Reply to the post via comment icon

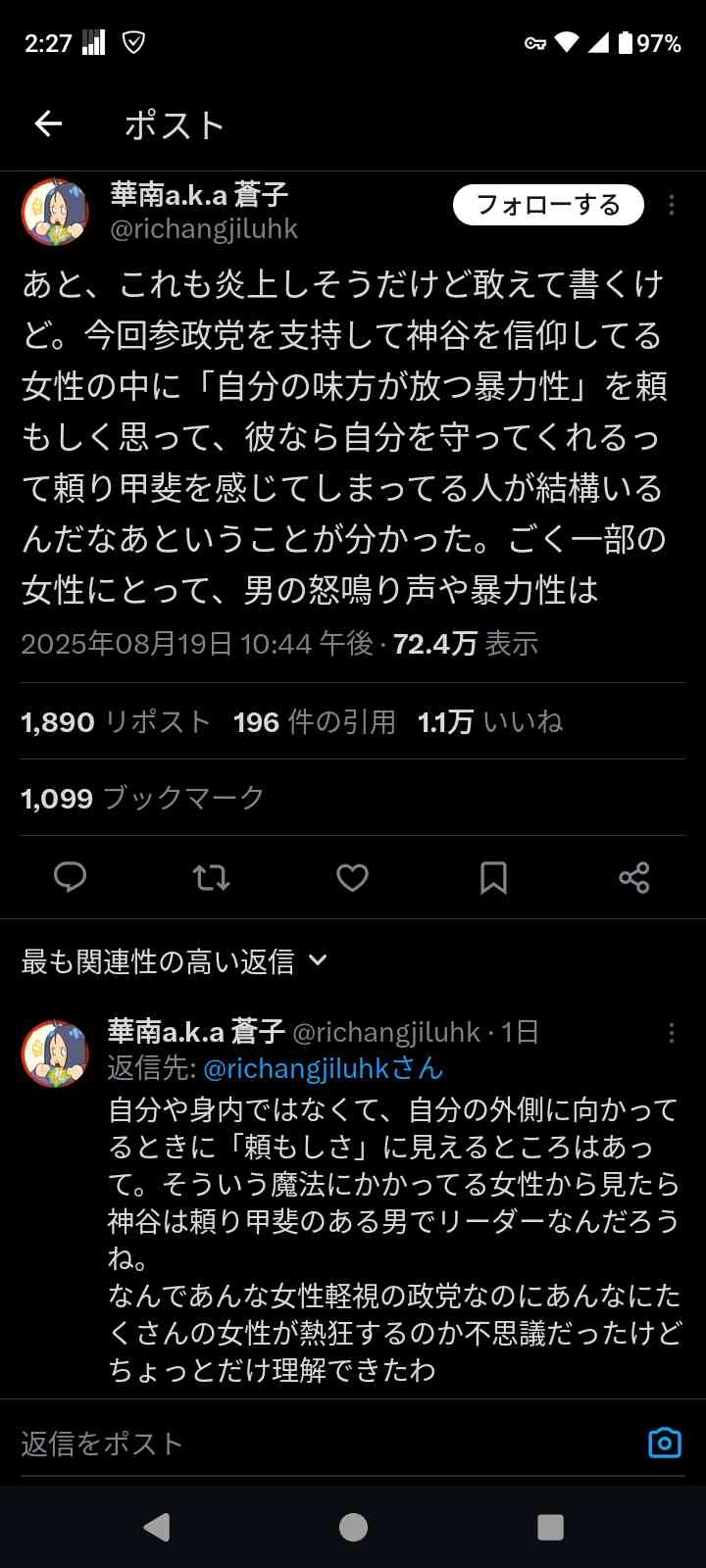tap(70, 877)
